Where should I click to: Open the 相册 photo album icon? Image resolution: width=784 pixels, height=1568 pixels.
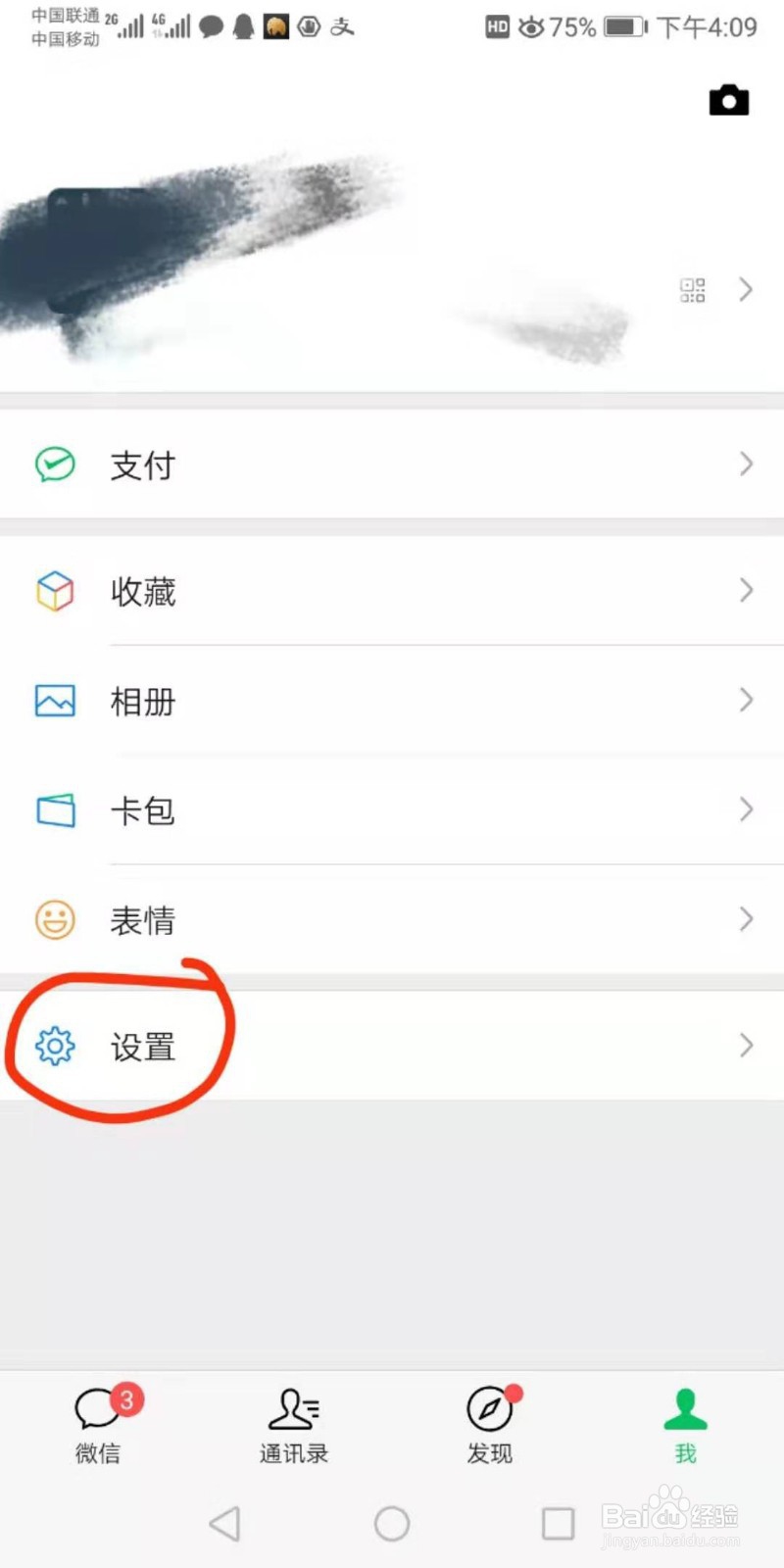coord(56,700)
